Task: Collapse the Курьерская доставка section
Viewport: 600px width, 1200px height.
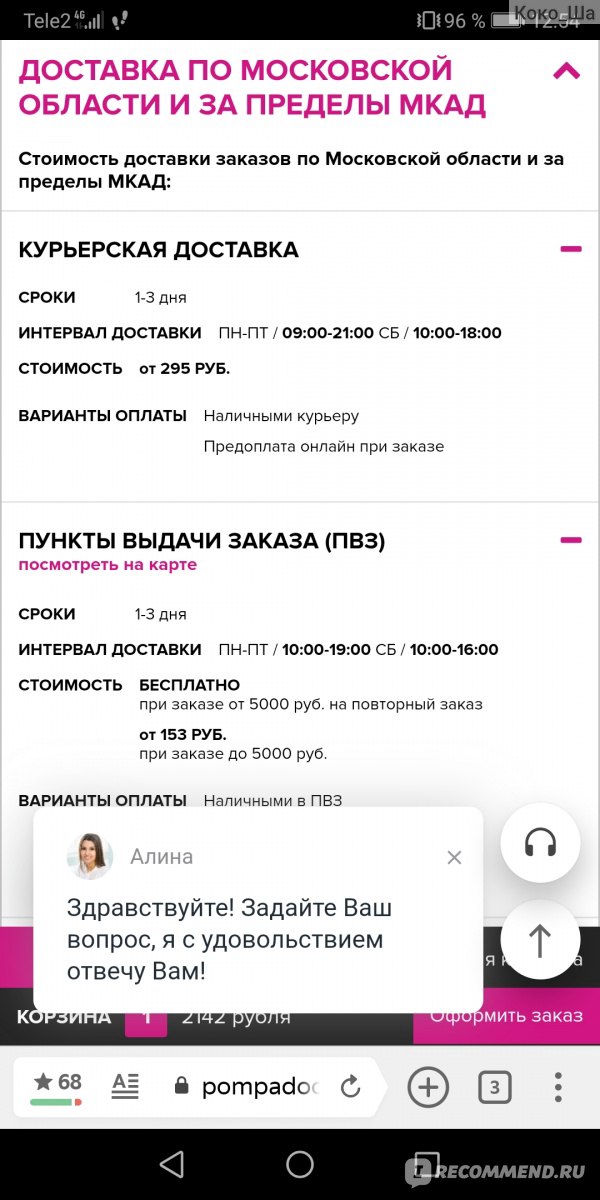Action: pos(571,249)
